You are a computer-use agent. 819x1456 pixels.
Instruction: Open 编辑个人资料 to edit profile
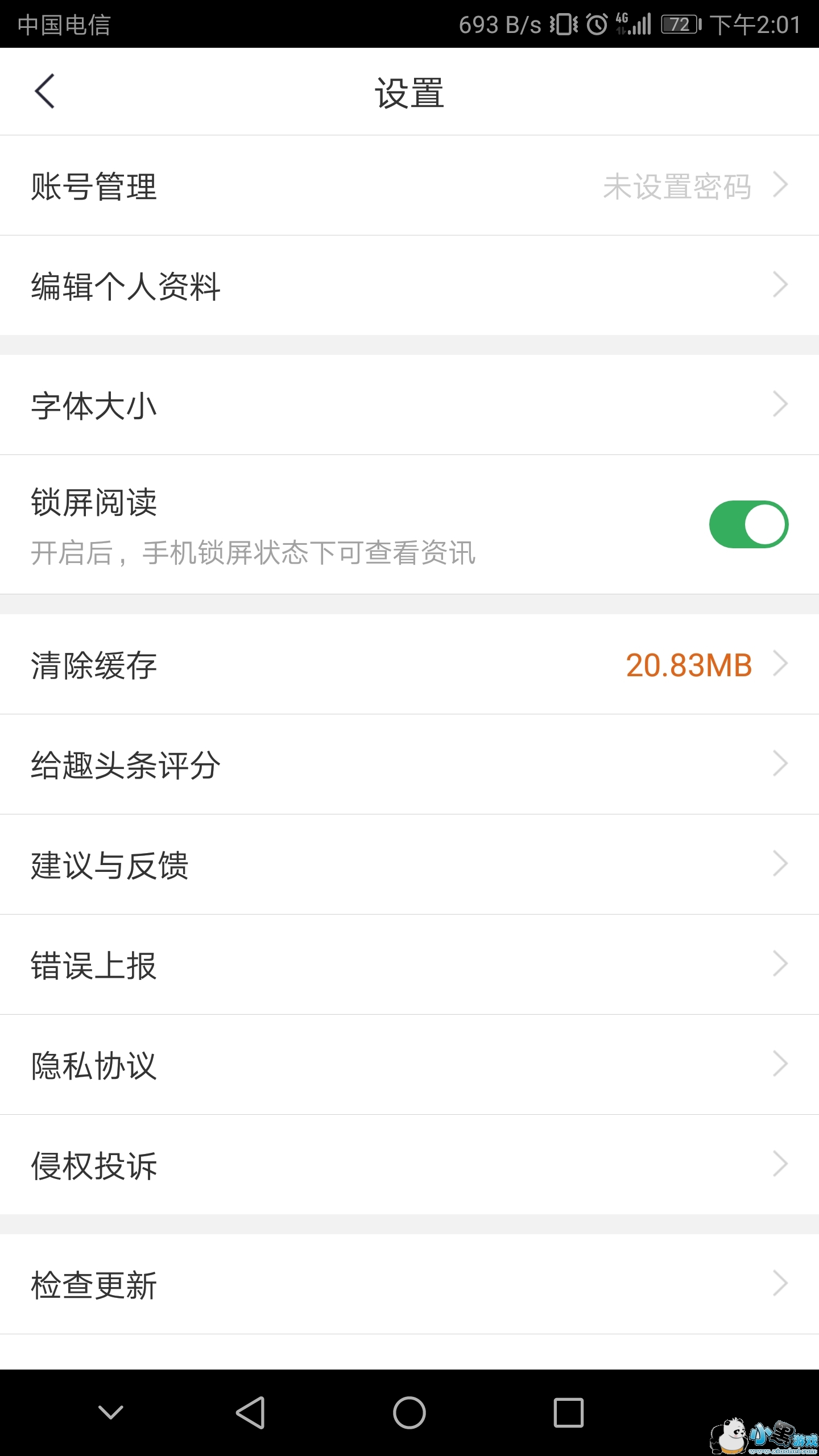click(409, 286)
